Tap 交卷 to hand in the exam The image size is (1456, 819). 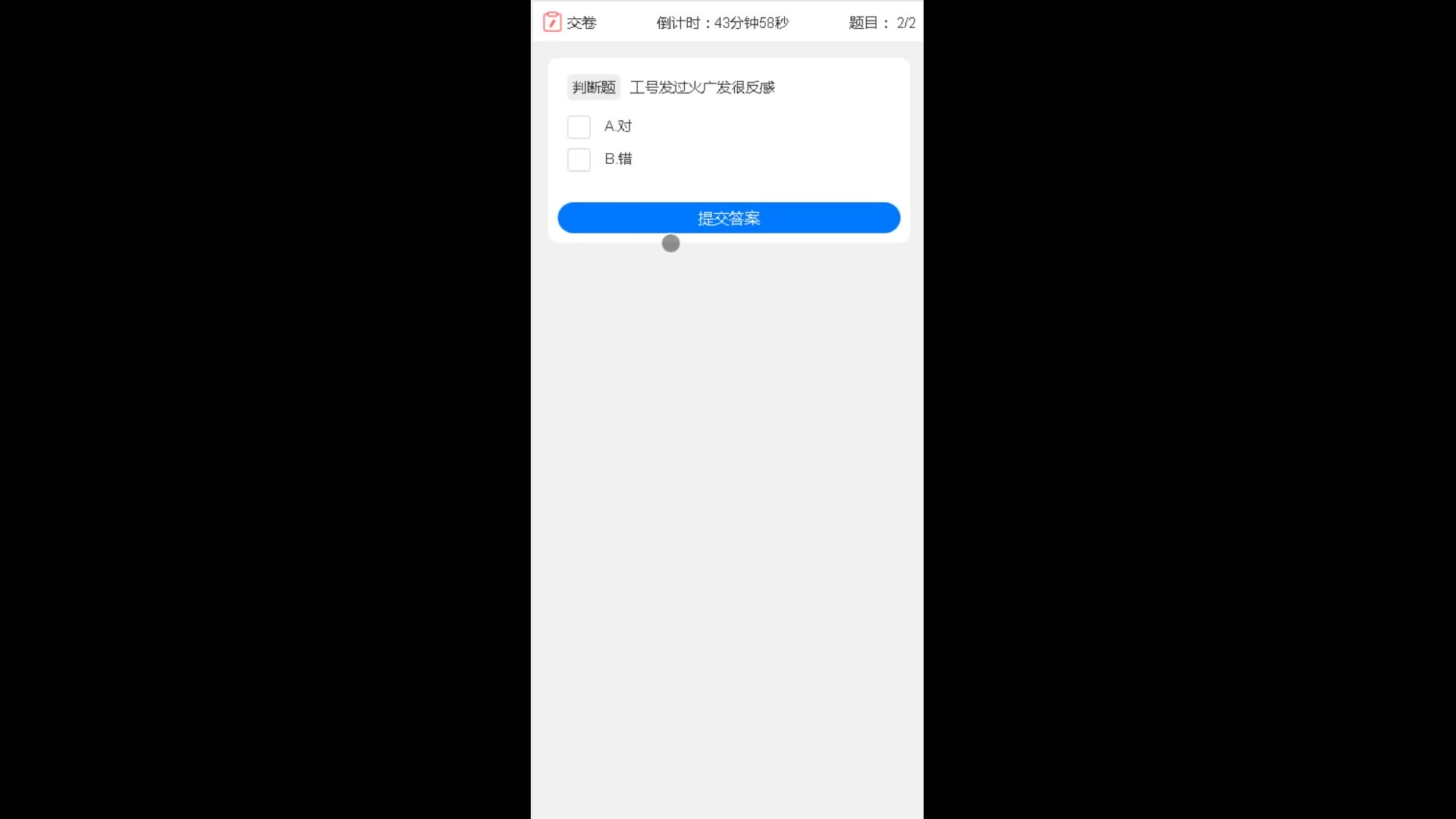(x=570, y=23)
